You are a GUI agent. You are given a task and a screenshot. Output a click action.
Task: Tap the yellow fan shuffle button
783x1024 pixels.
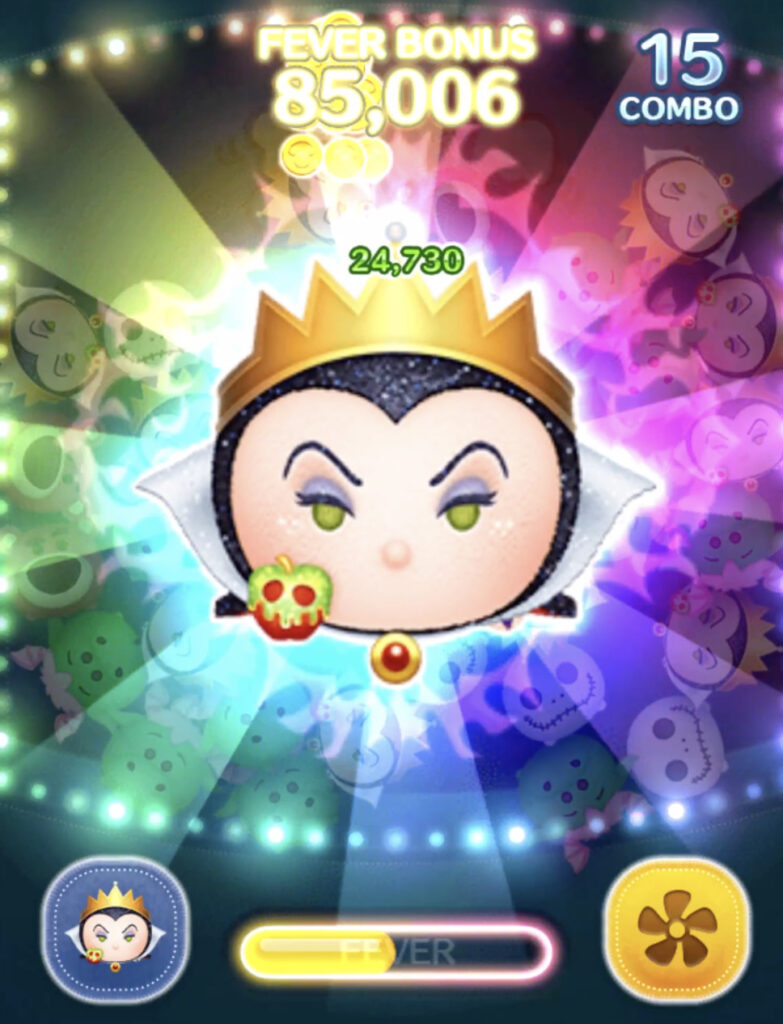(x=677, y=929)
